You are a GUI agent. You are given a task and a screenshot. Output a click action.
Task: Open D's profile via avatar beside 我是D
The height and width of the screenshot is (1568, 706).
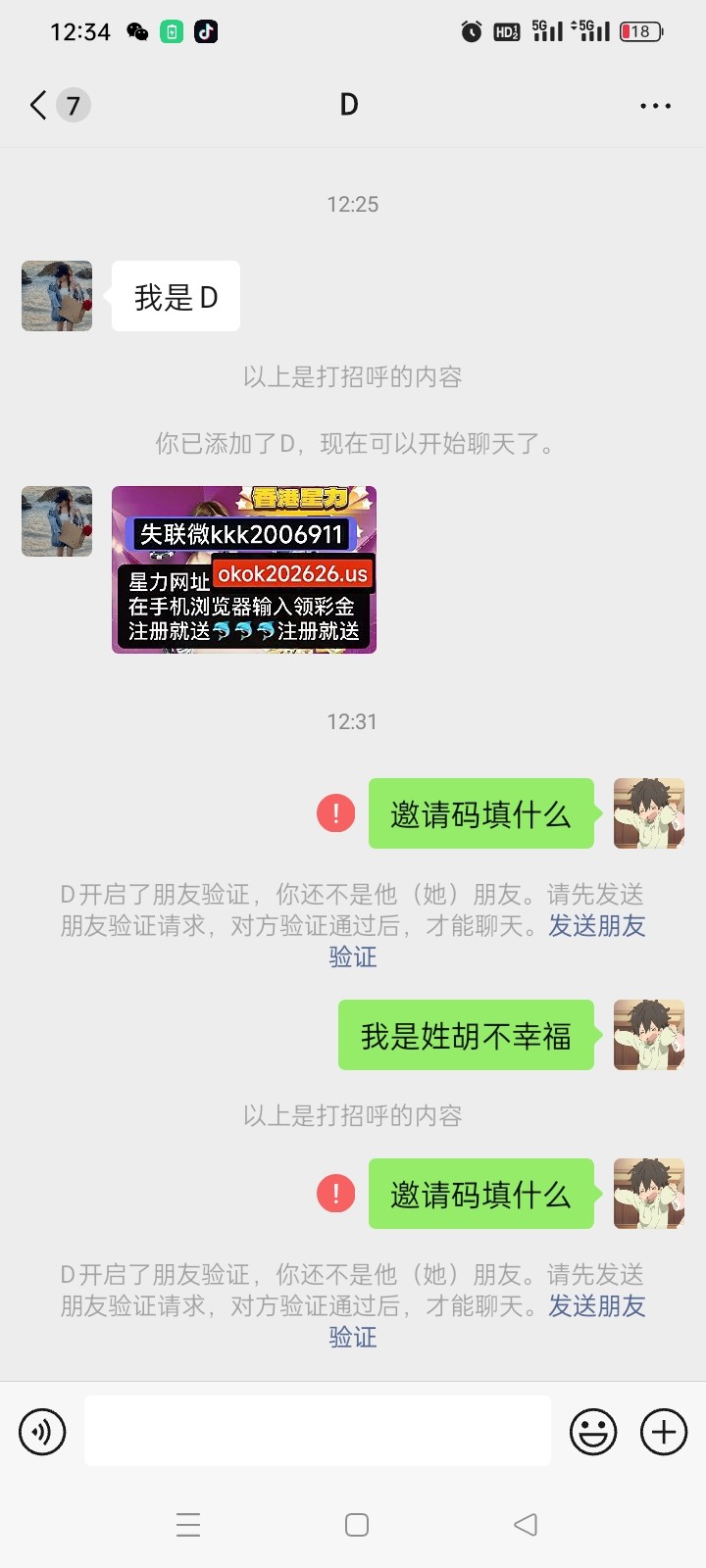coord(57,296)
